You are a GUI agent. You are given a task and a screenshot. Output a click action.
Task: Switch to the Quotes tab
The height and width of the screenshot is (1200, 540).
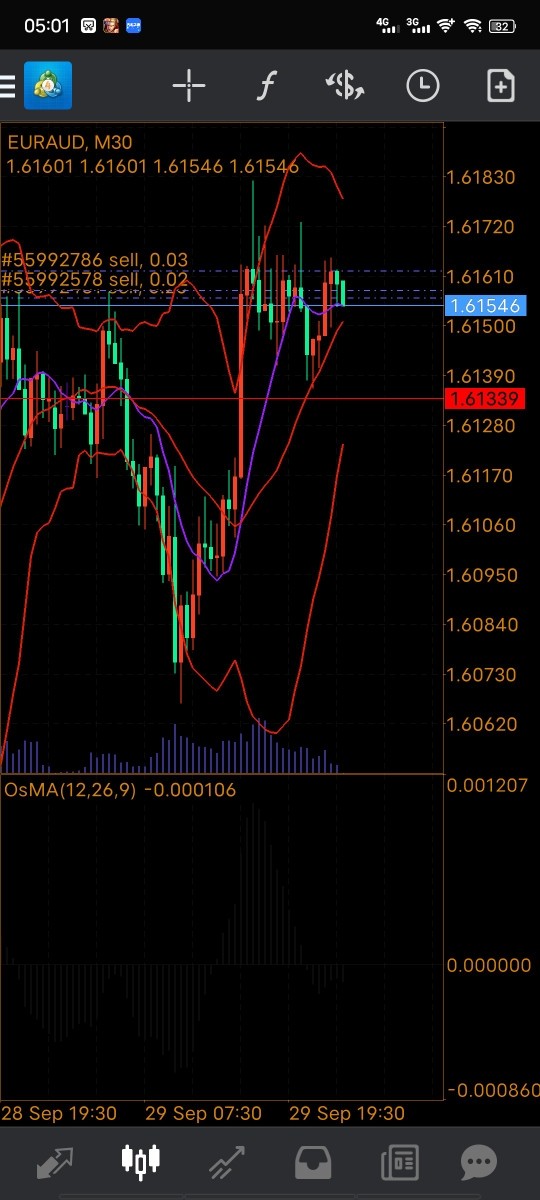[55, 1161]
